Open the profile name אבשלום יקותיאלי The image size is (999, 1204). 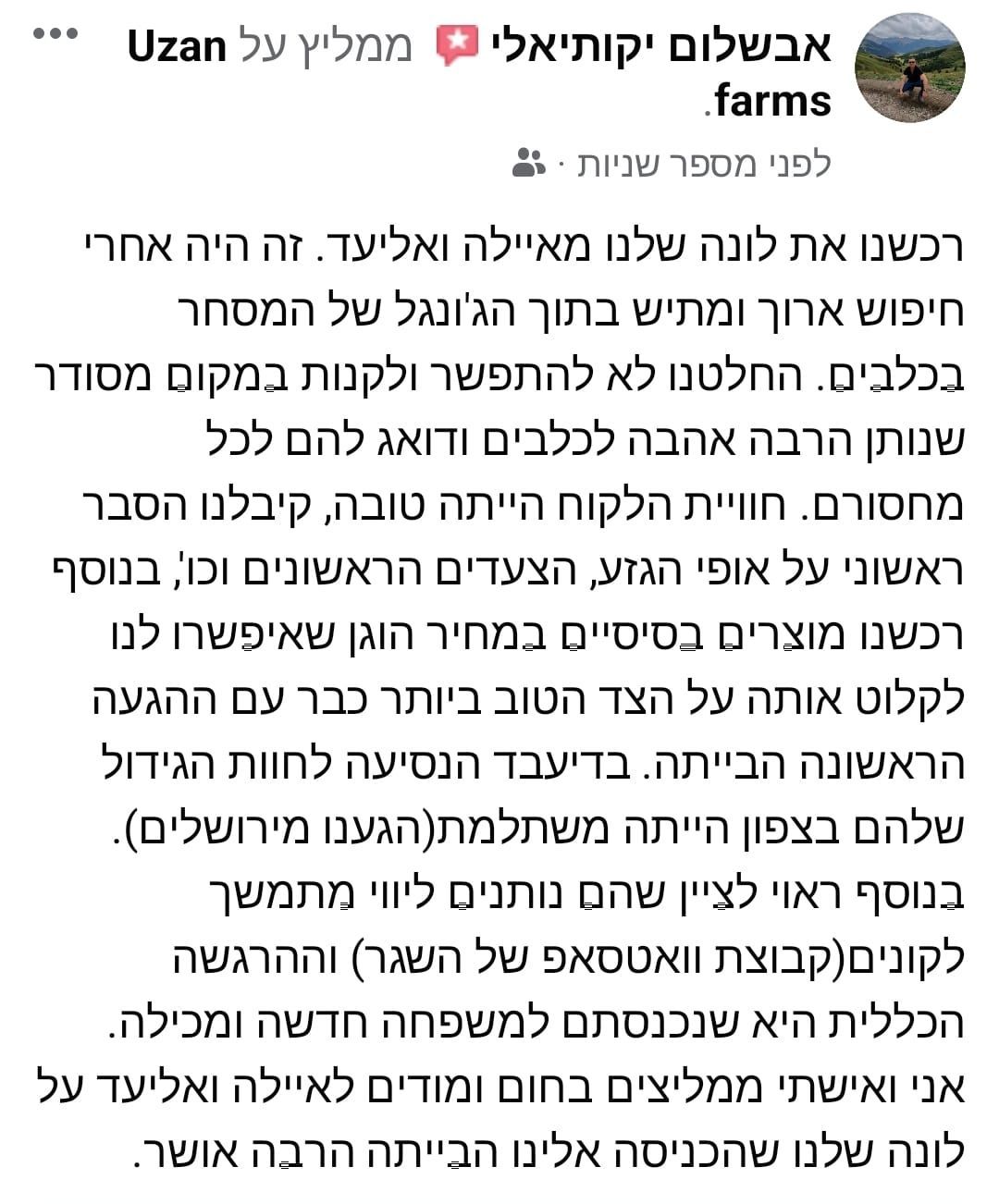tap(660, 46)
